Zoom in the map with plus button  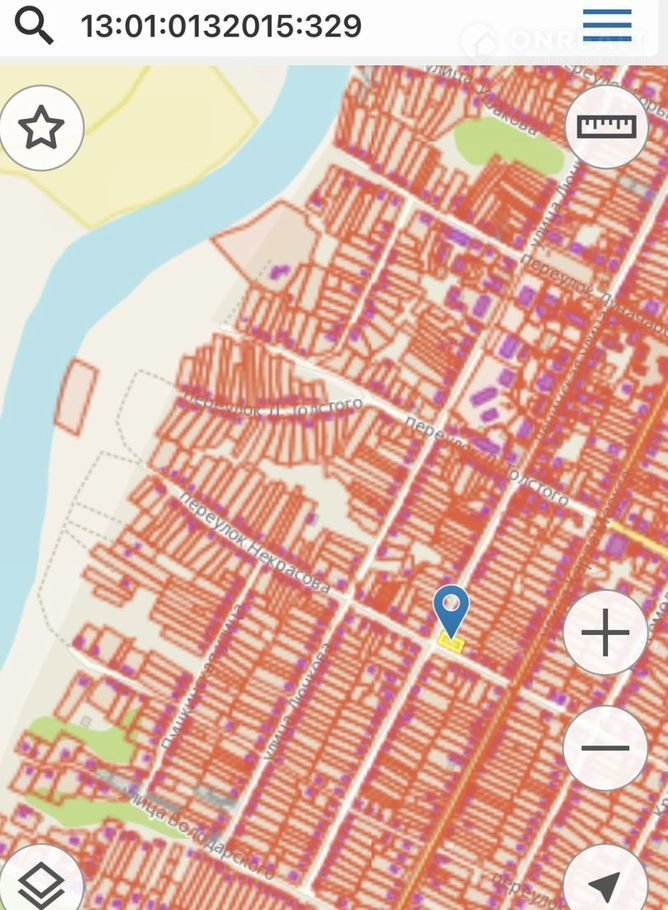click(x=605, y=635)
